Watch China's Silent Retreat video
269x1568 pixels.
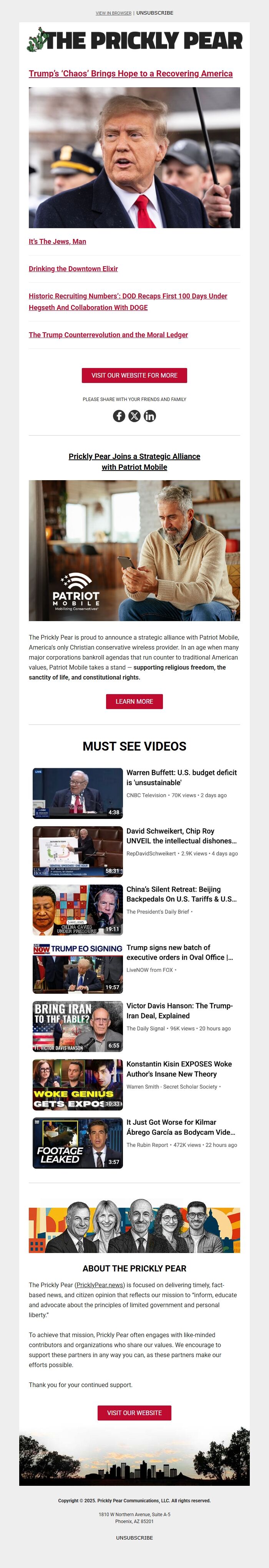click(x=78, y=910)
